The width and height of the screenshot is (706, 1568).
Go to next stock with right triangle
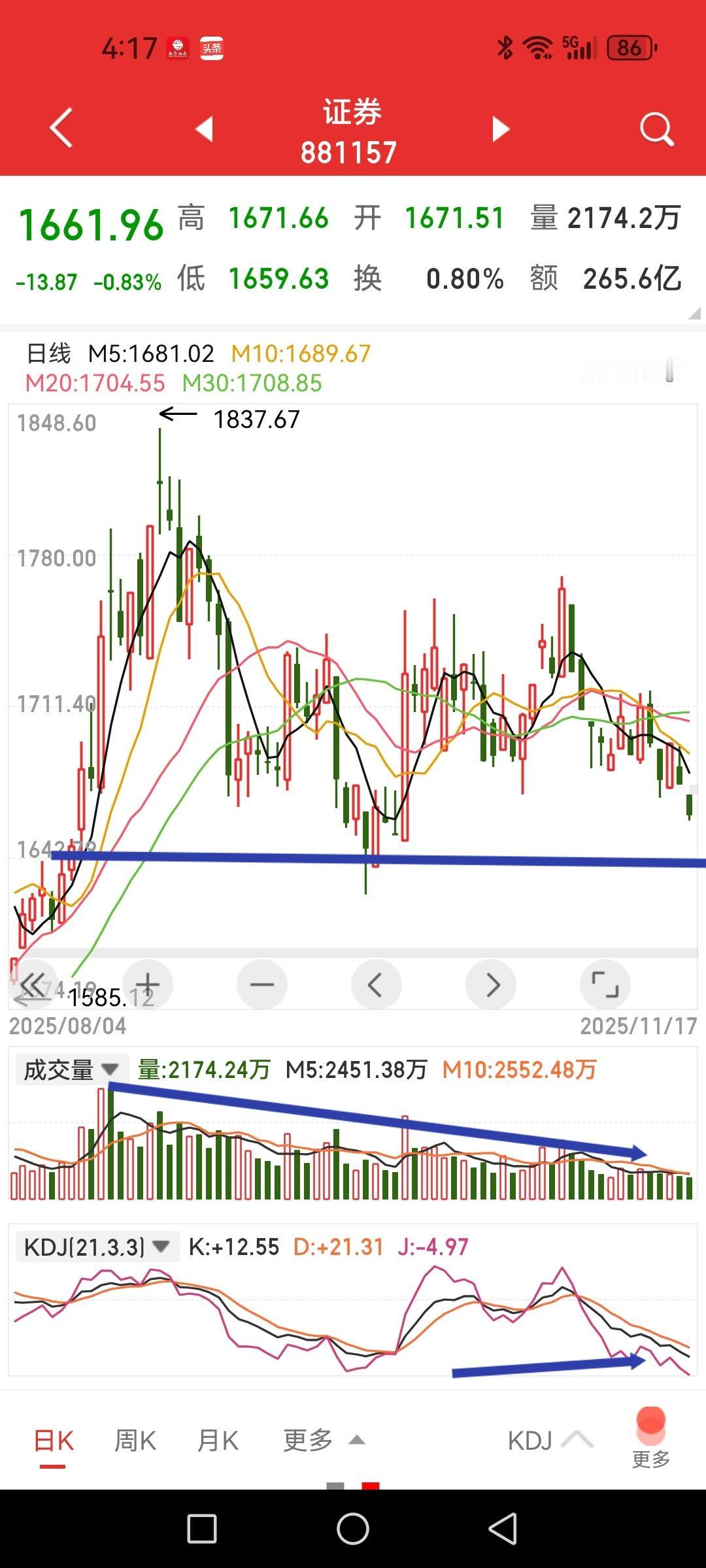pyautogui.click(x=500, y=129)
